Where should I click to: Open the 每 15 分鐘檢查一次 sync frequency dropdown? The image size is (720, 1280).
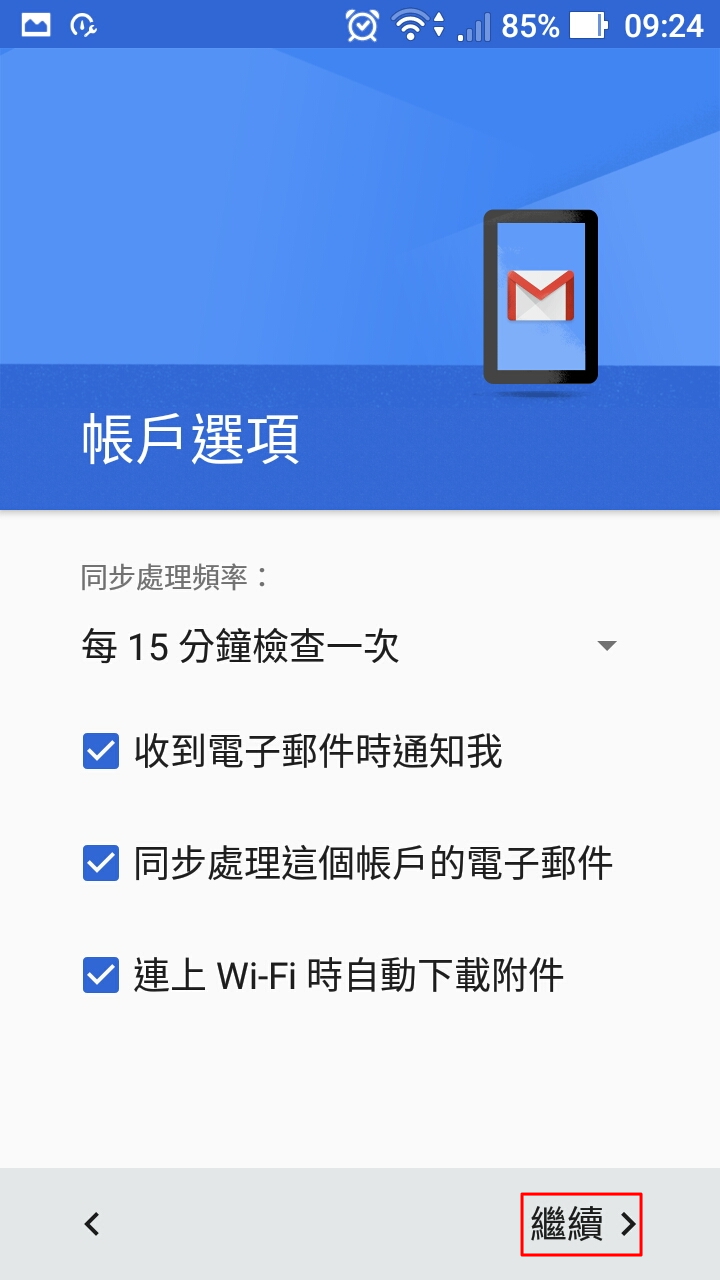348,647
